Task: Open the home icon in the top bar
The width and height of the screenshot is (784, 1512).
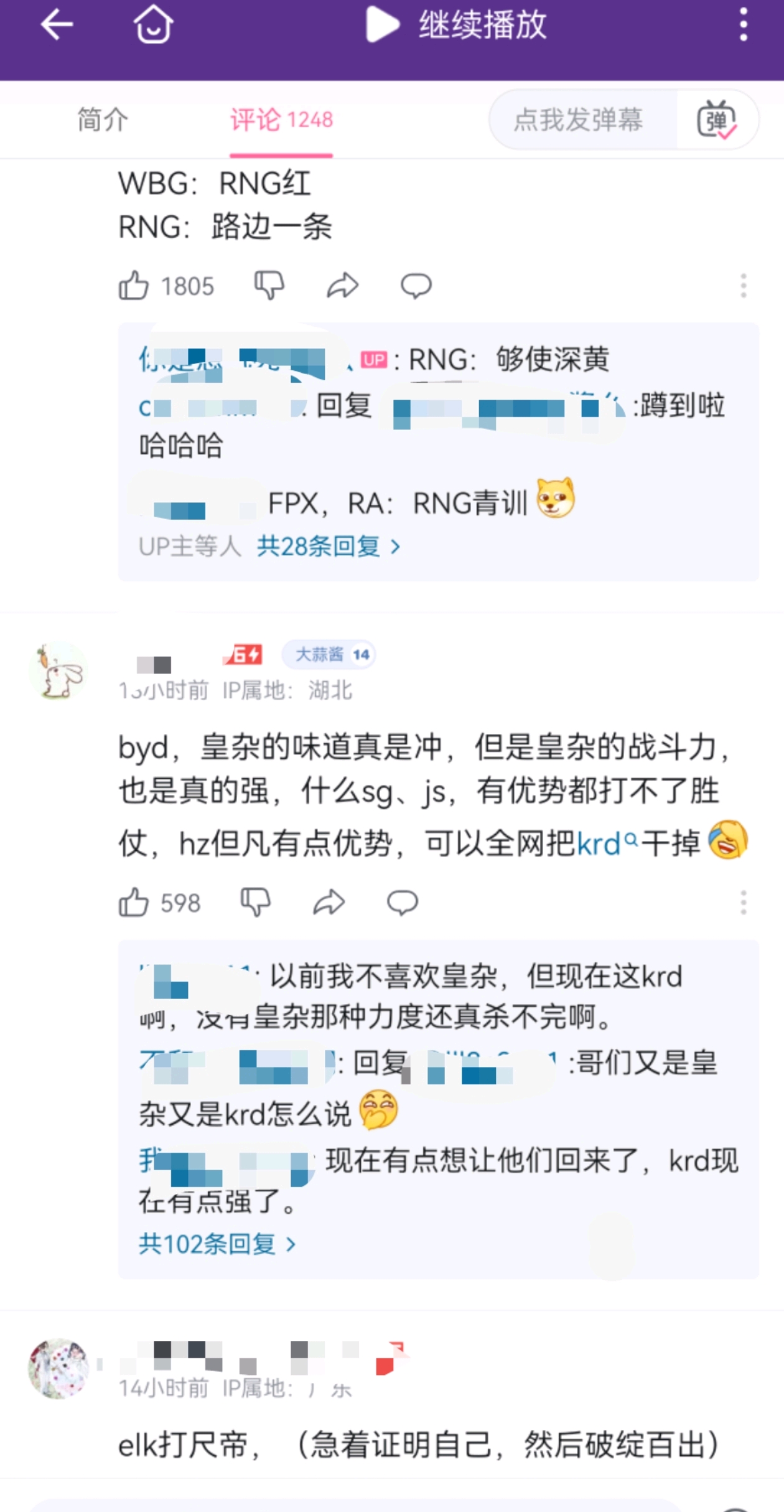Action: click(x=153, y=24)
